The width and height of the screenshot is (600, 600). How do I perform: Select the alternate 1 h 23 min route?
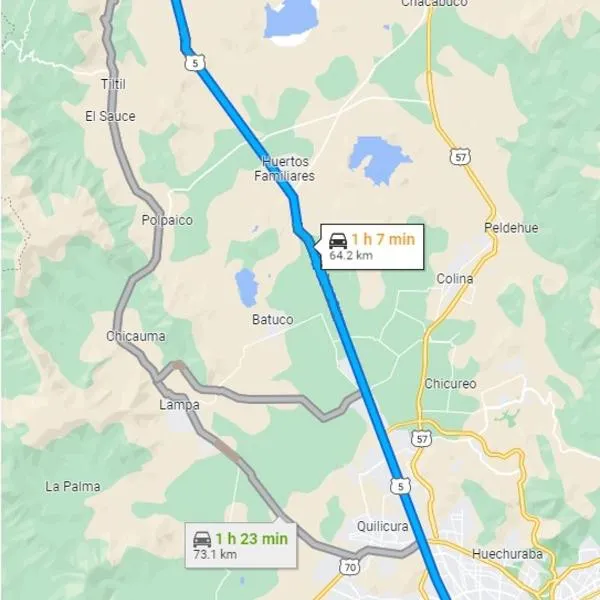pos(241,545)
